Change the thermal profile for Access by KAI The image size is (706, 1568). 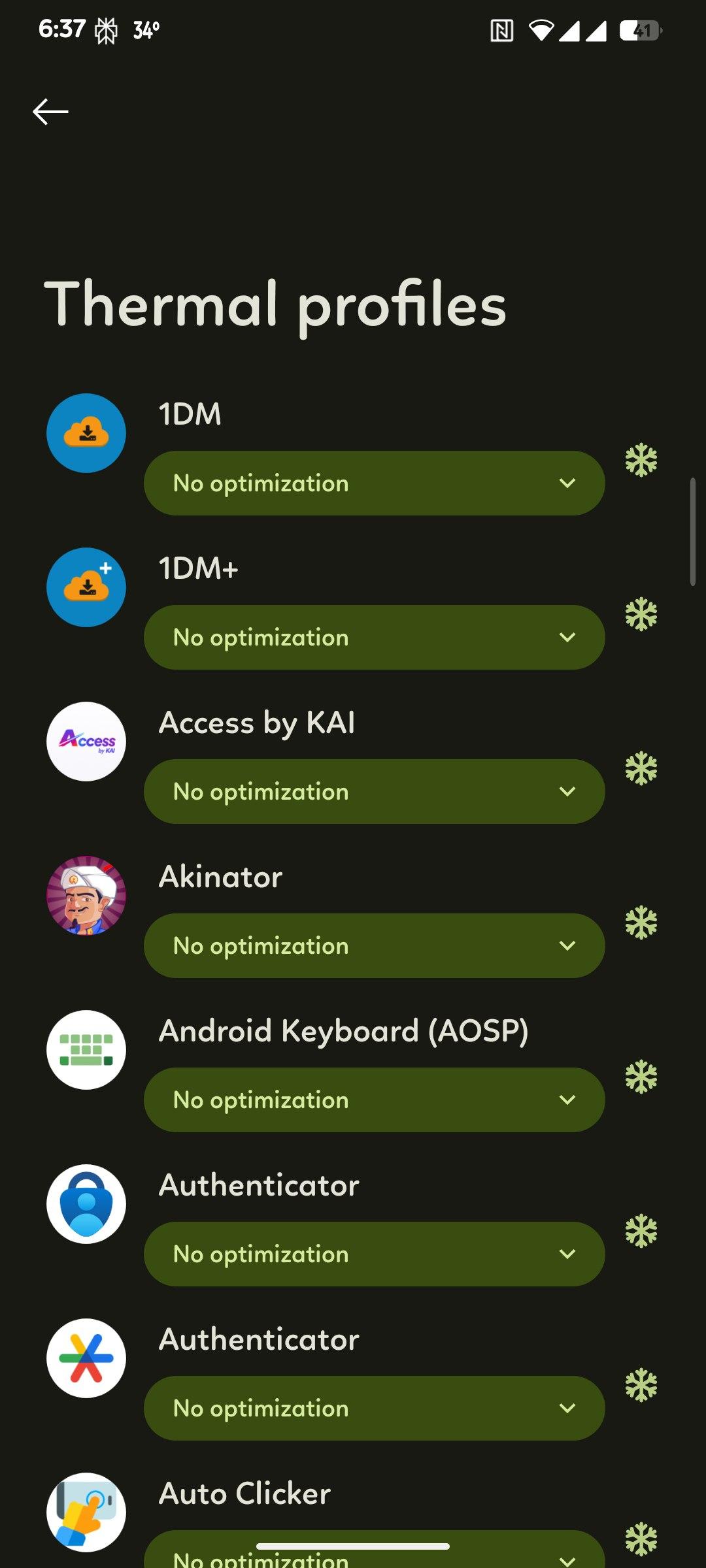(x=374, y=792)
